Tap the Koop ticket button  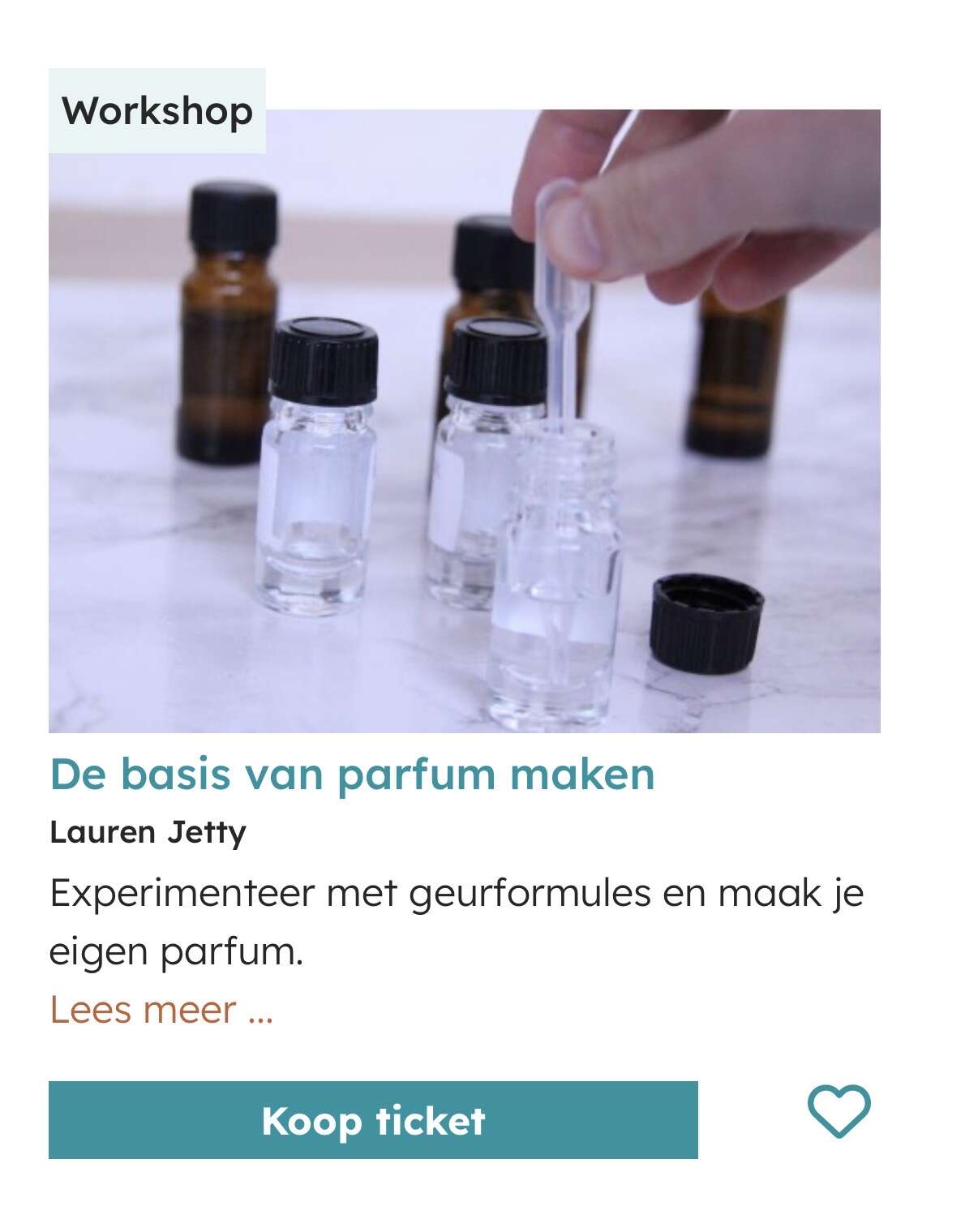[x=373, y=1119]
